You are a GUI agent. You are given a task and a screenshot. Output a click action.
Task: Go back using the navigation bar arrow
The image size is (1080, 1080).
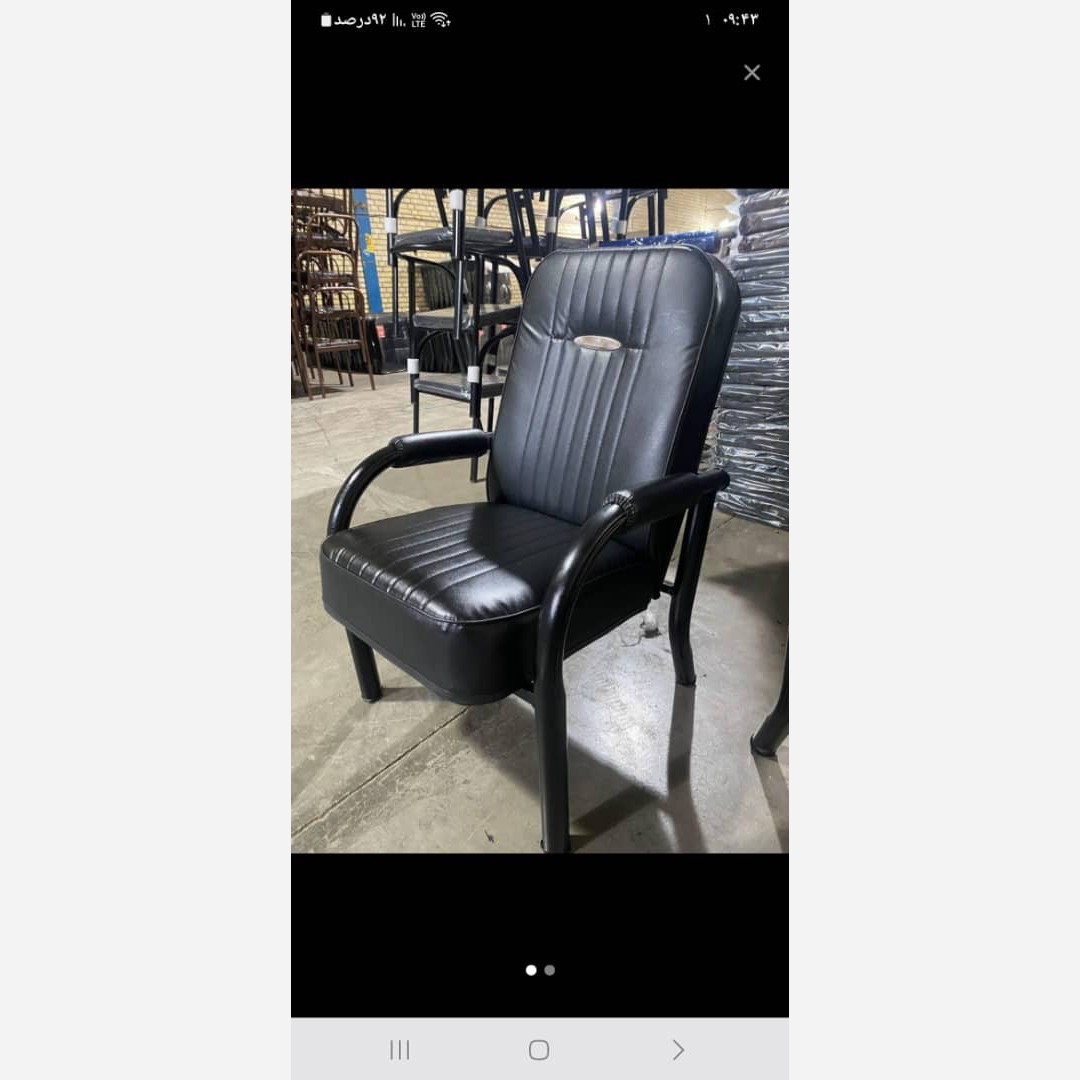click(x=678, y=1049)
